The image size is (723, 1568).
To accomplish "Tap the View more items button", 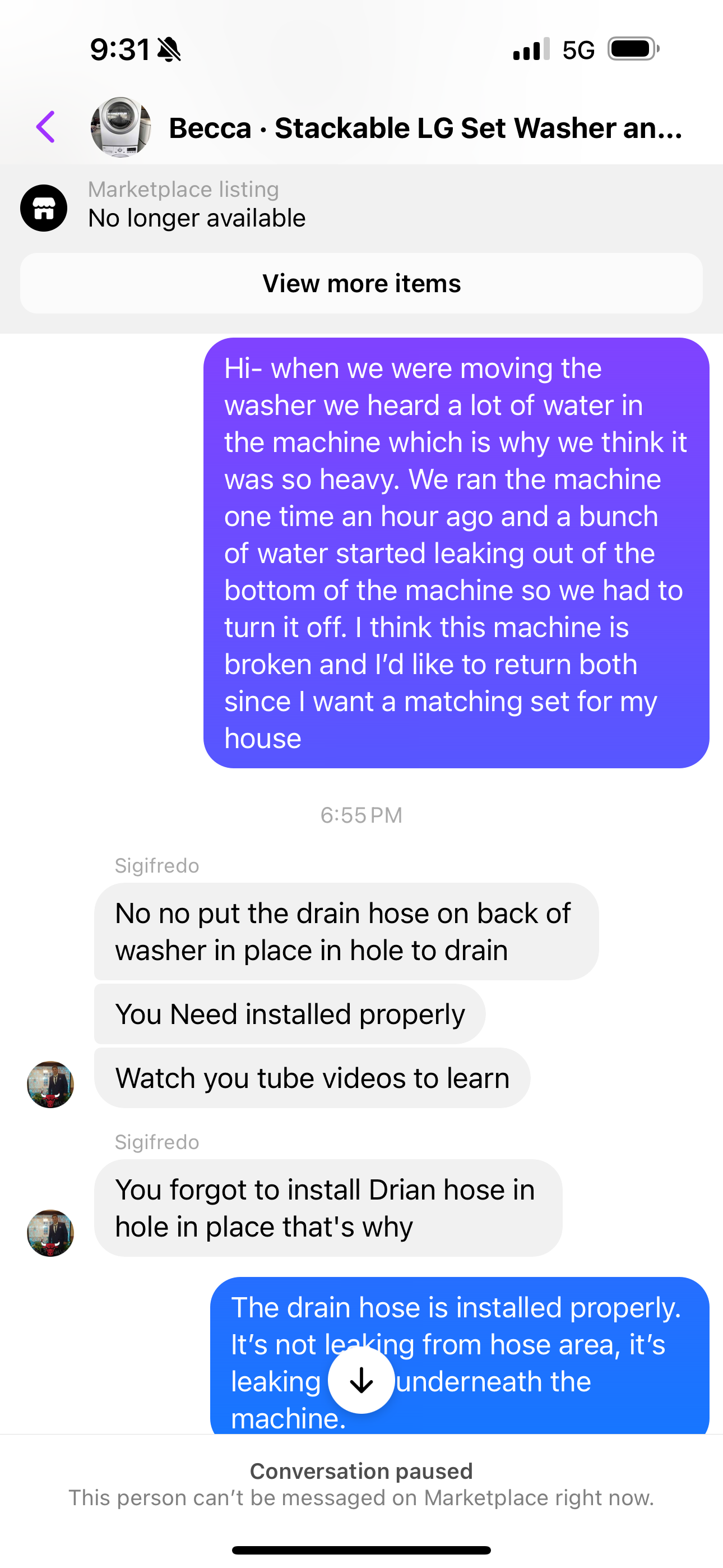I will click(361, 284).
